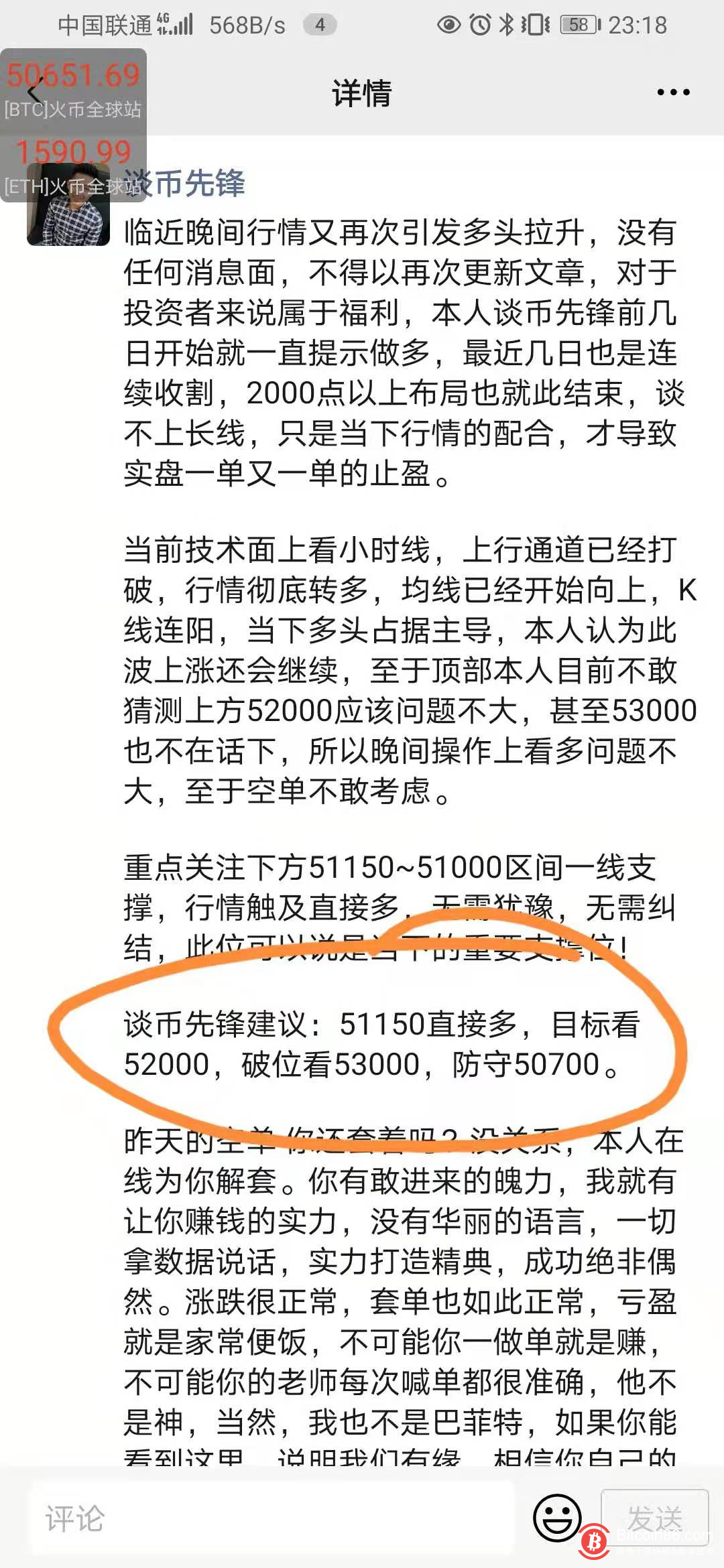Open the emoji picker
Image resolution: width=724 pixels, height=1568 pixels.
pos(556,1518)
